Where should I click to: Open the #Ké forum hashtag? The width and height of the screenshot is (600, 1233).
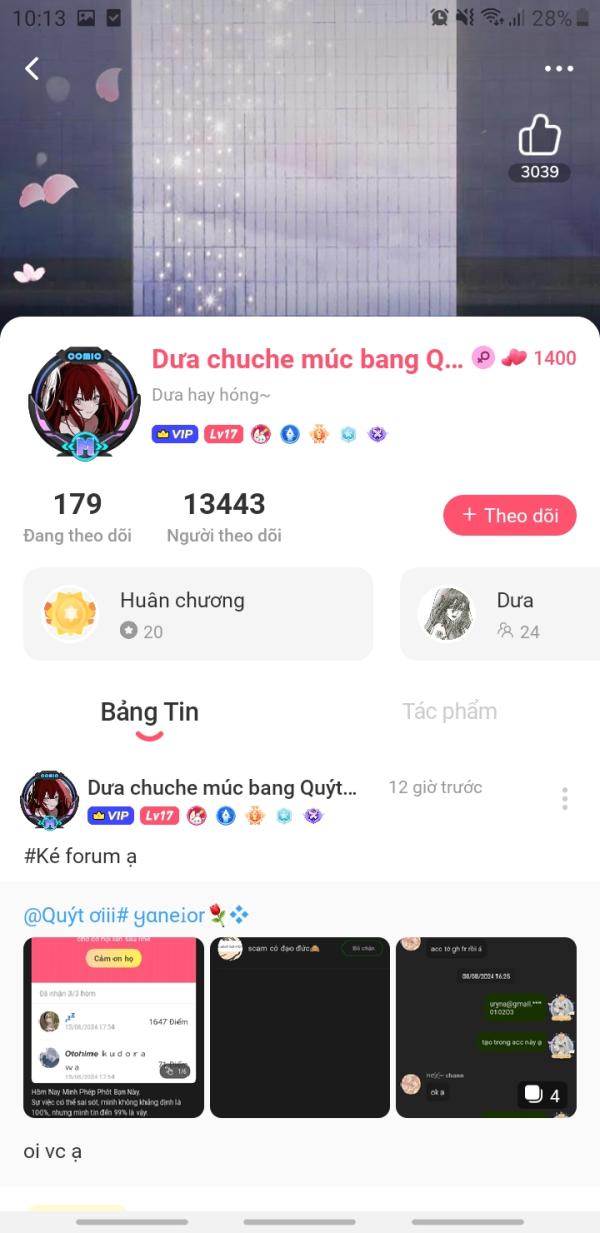coord(80,856)
